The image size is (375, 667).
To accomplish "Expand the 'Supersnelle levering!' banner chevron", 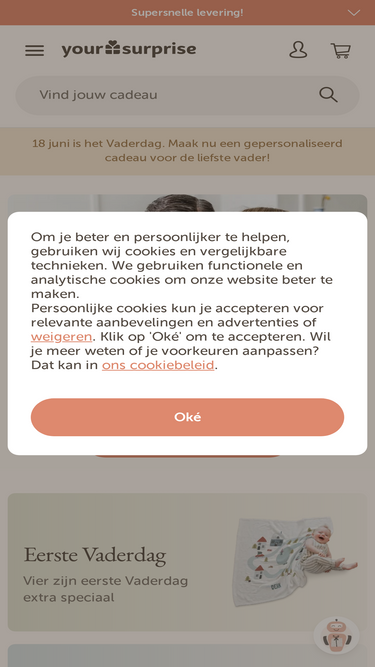I will (354, 13).
